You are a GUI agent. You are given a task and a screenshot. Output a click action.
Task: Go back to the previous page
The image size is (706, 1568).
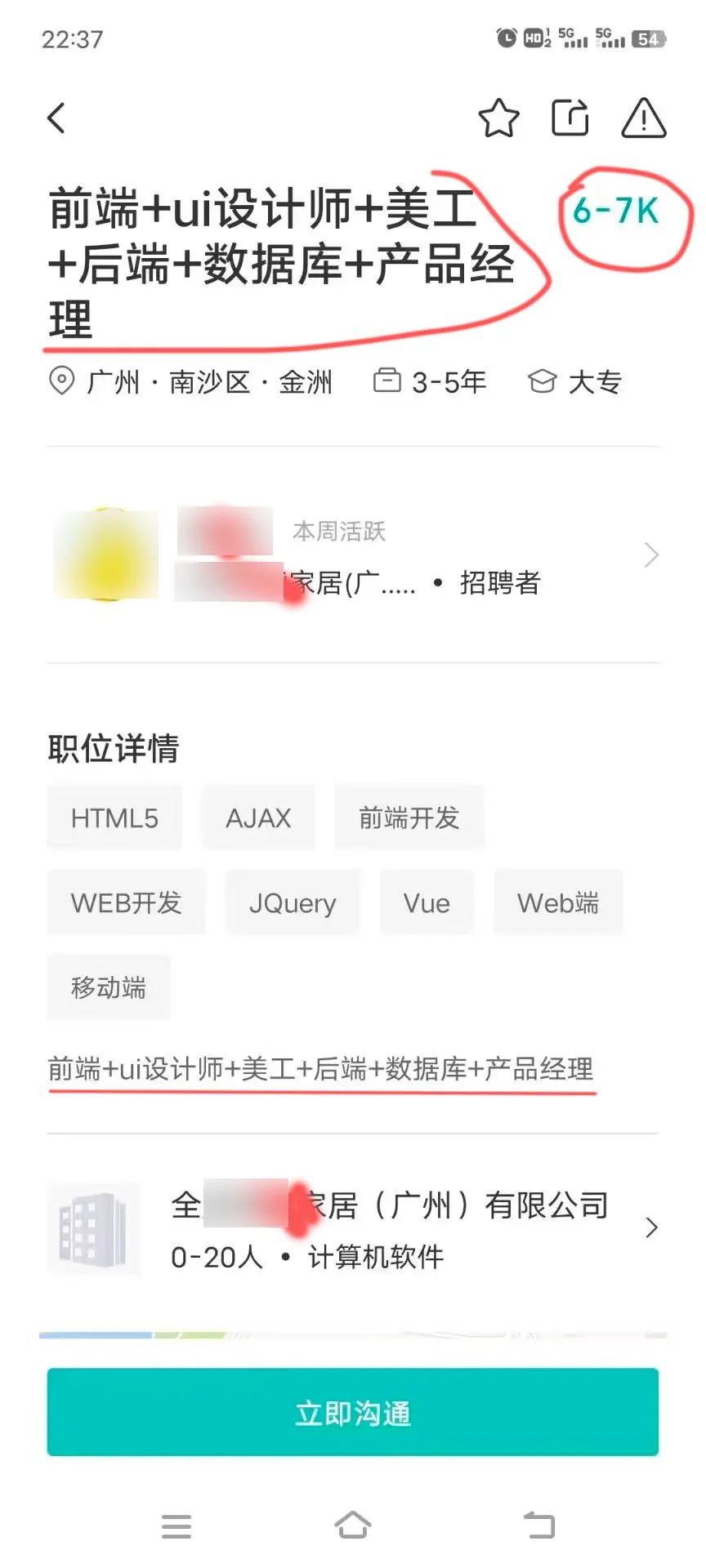56,118
